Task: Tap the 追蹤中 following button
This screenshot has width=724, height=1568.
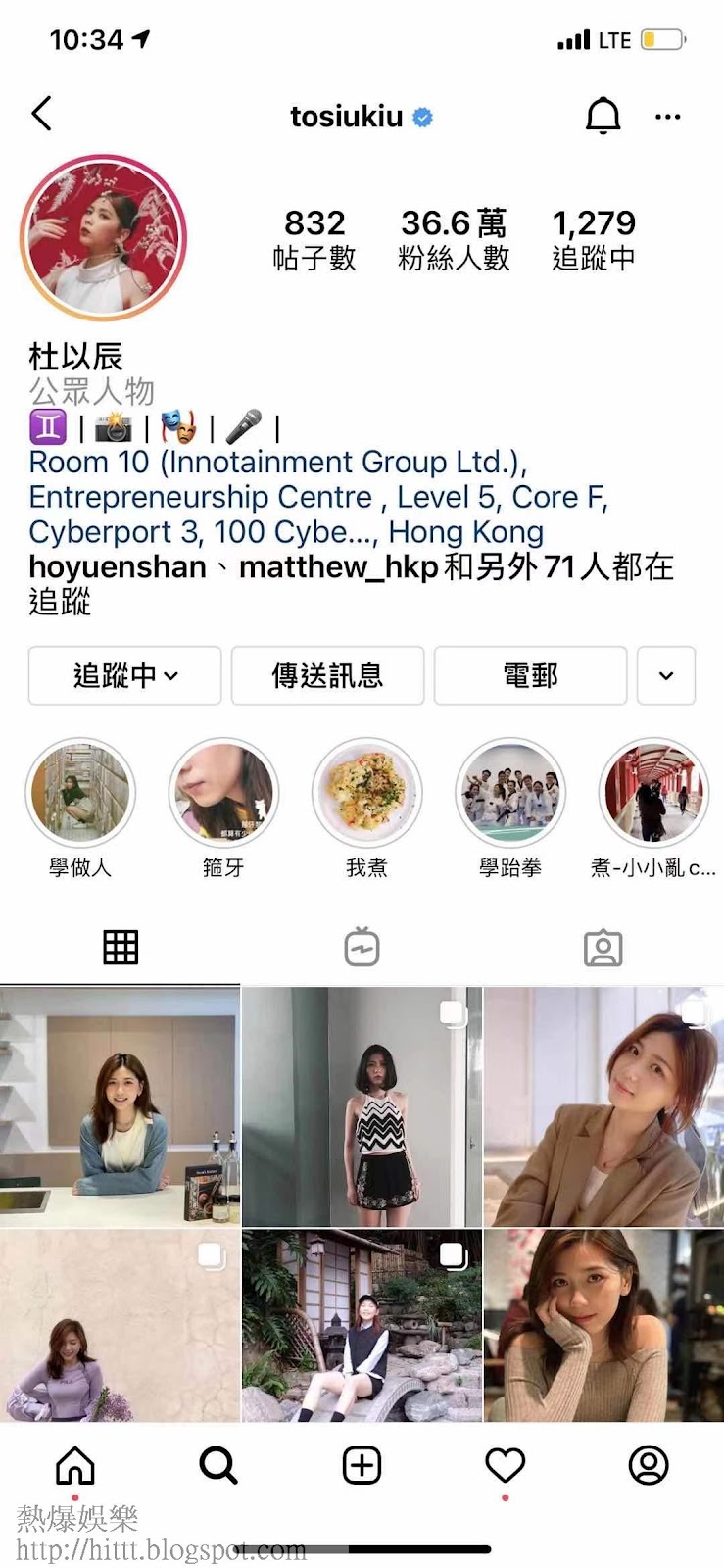Action: point(124,675)
